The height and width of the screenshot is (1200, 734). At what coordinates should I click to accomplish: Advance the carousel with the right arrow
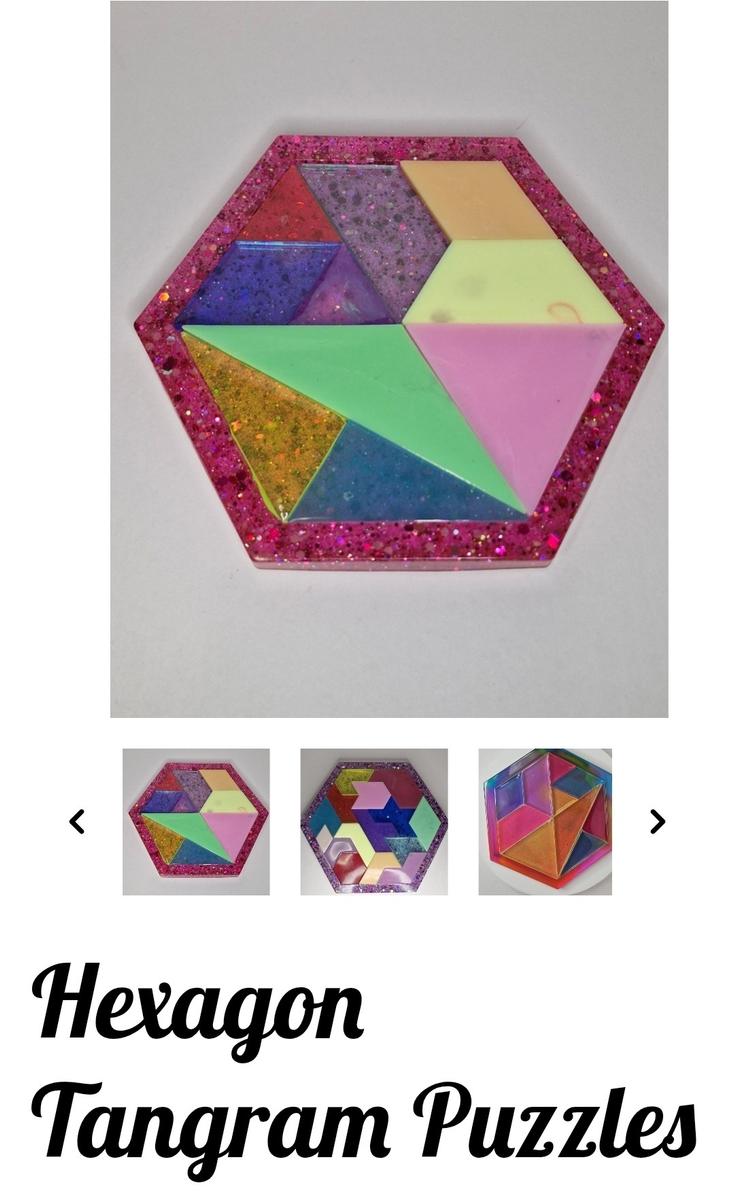[x=657, y=821]
